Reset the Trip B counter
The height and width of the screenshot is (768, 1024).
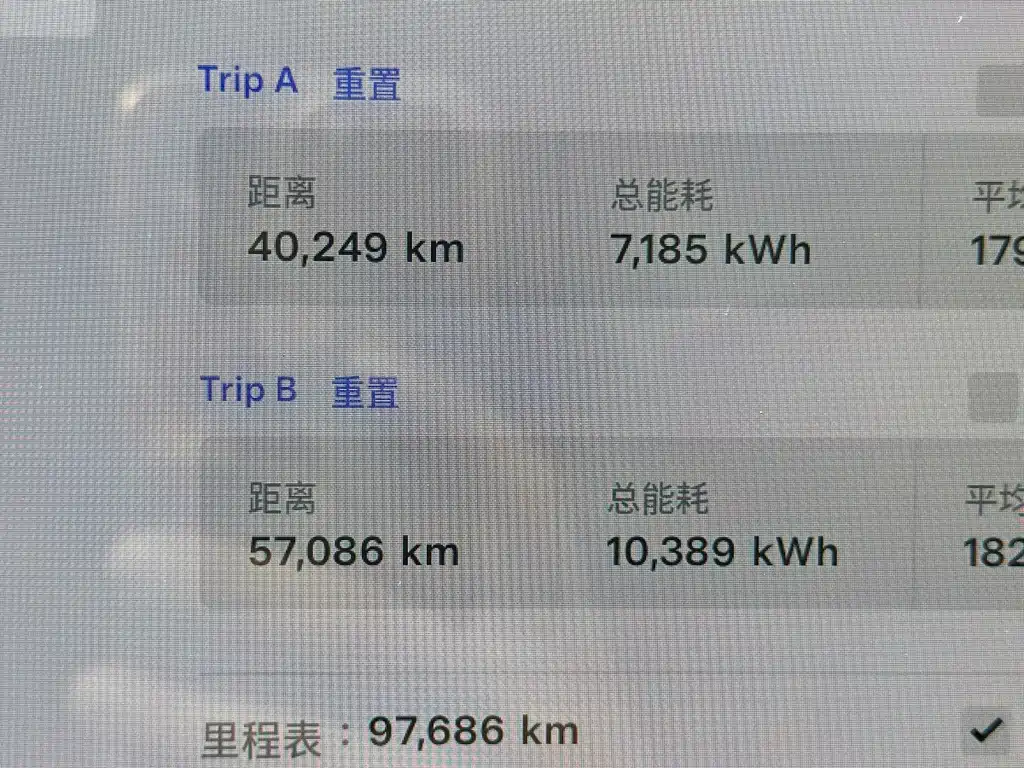pyautogui.click(x=365, y=392)
